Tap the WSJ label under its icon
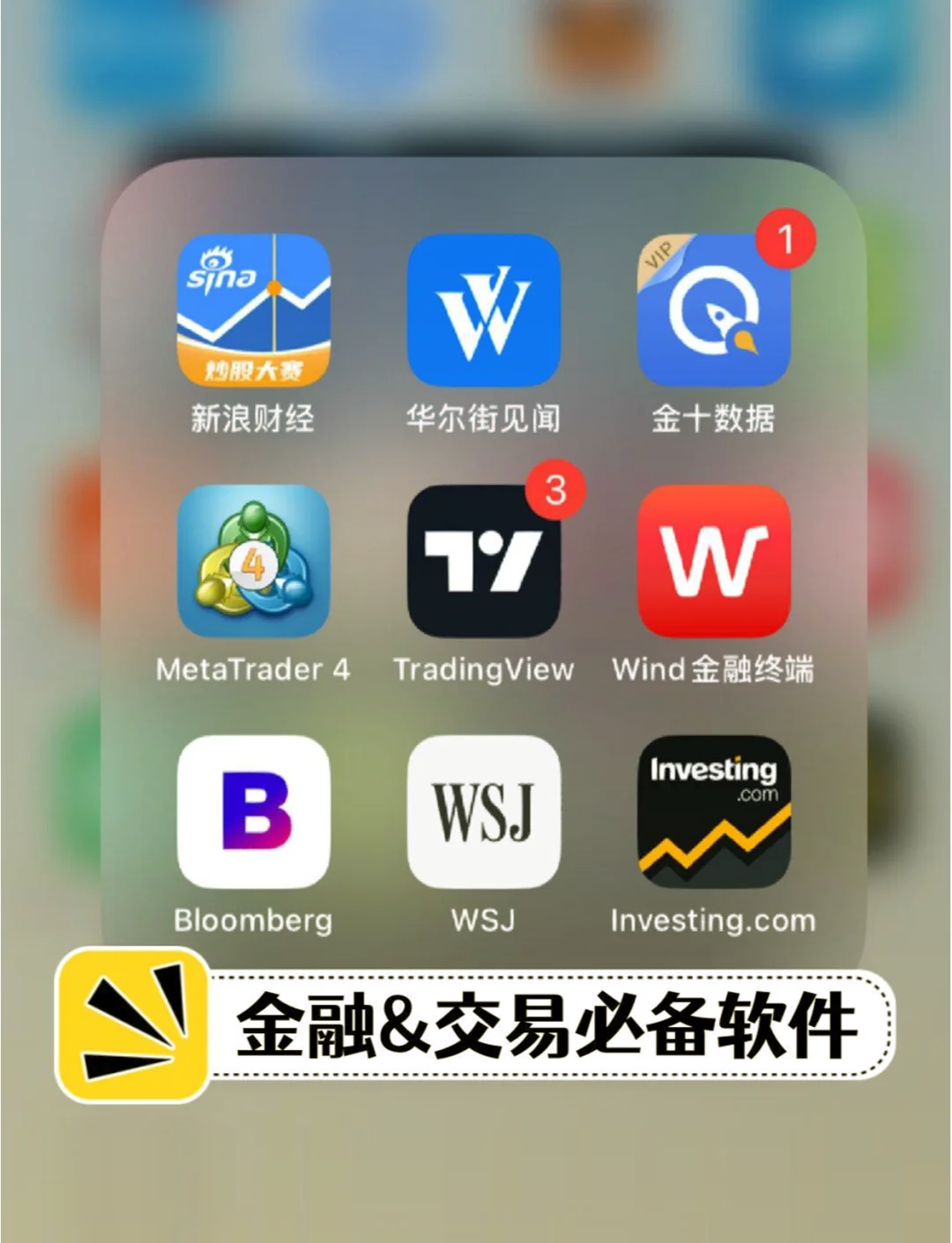The image size is (952, 1243). (x=485, y=920)
